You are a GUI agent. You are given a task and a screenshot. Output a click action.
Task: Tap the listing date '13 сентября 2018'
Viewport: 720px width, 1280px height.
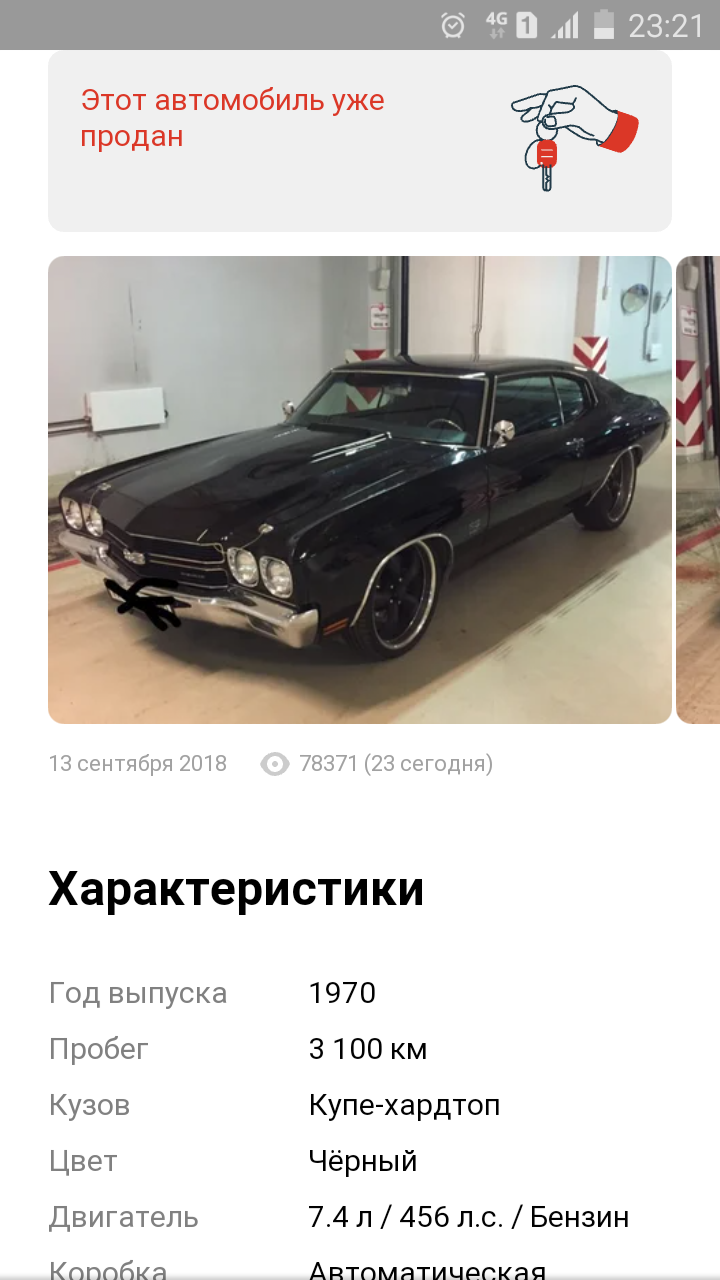point(138,764)
